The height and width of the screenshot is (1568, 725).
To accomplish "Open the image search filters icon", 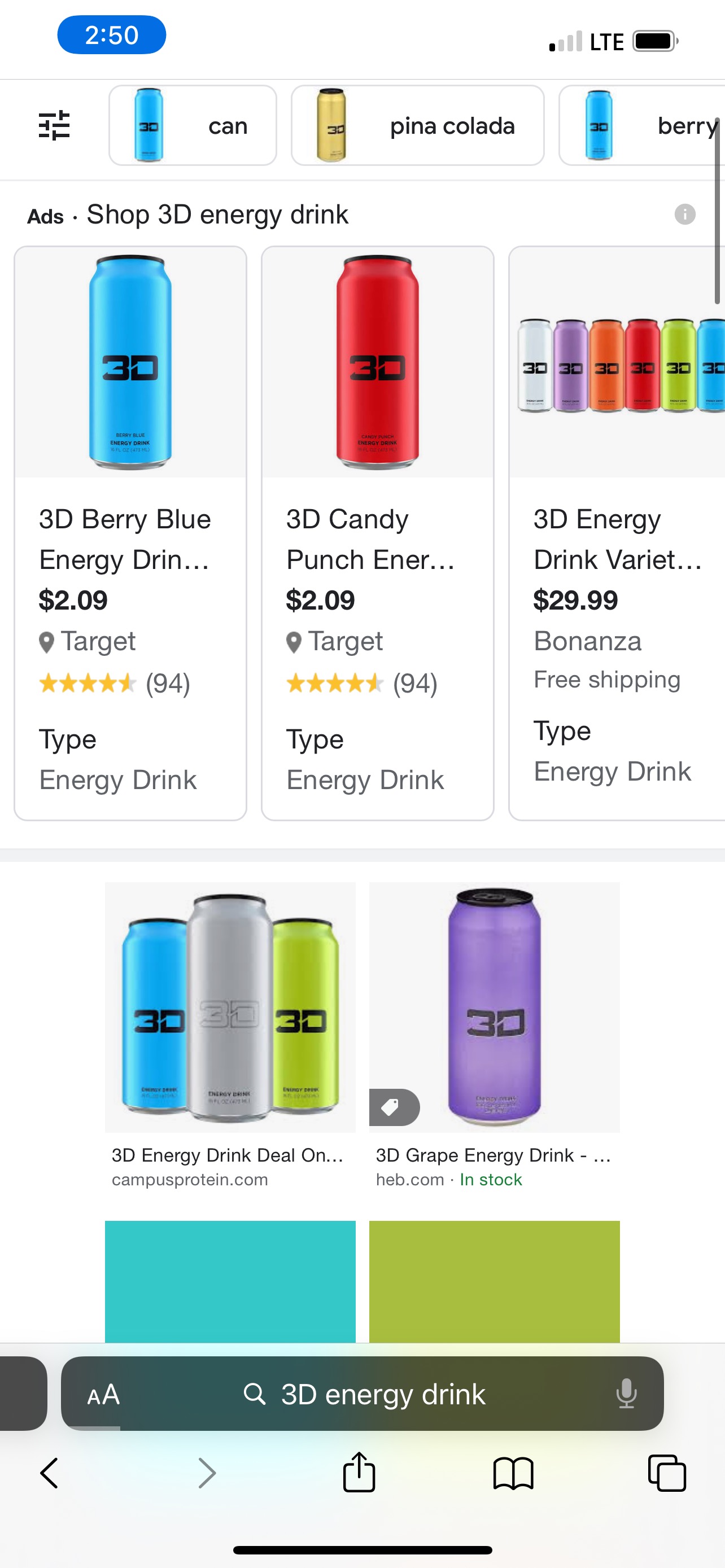I will [x=54, y=125].
